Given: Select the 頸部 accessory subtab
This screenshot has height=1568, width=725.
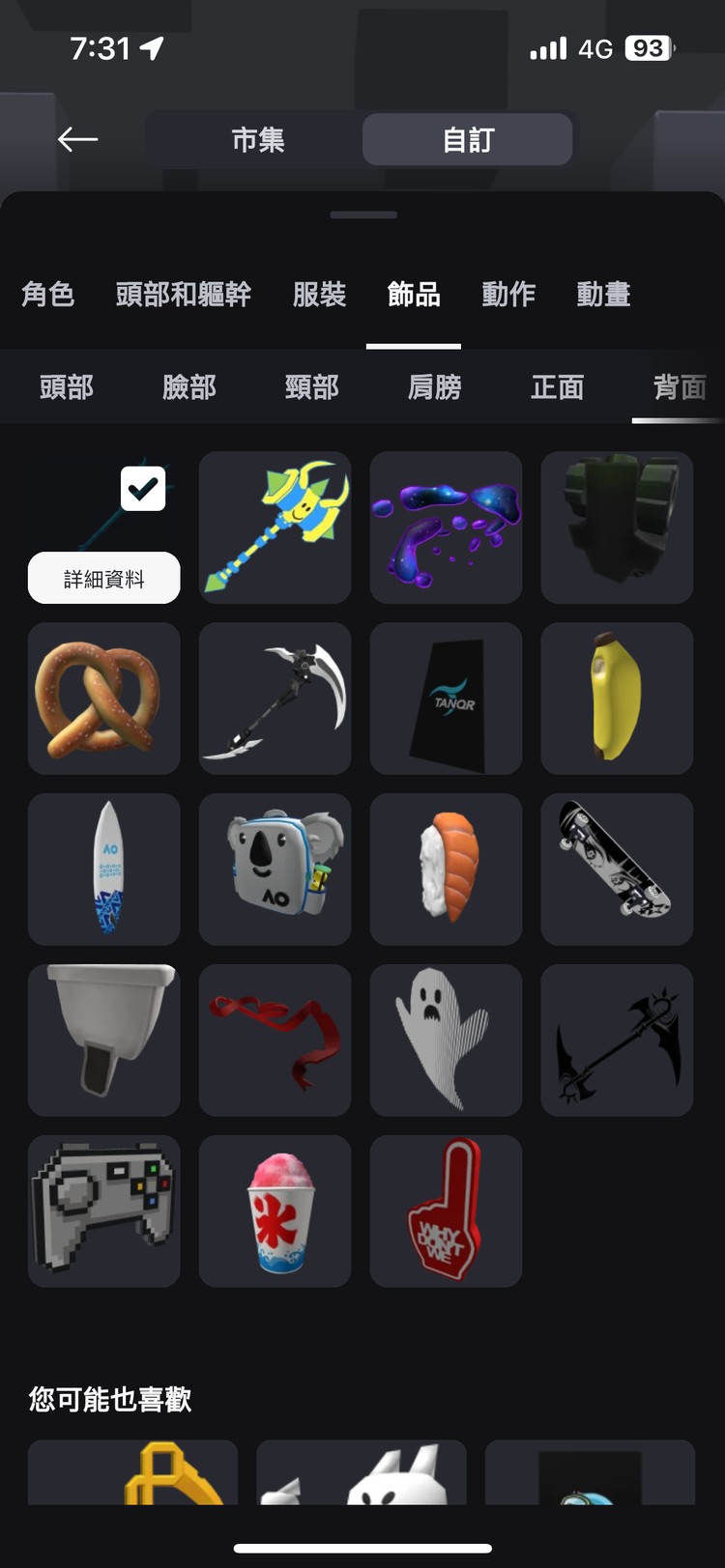Looking at the screenshot, I should coord(311,387).
